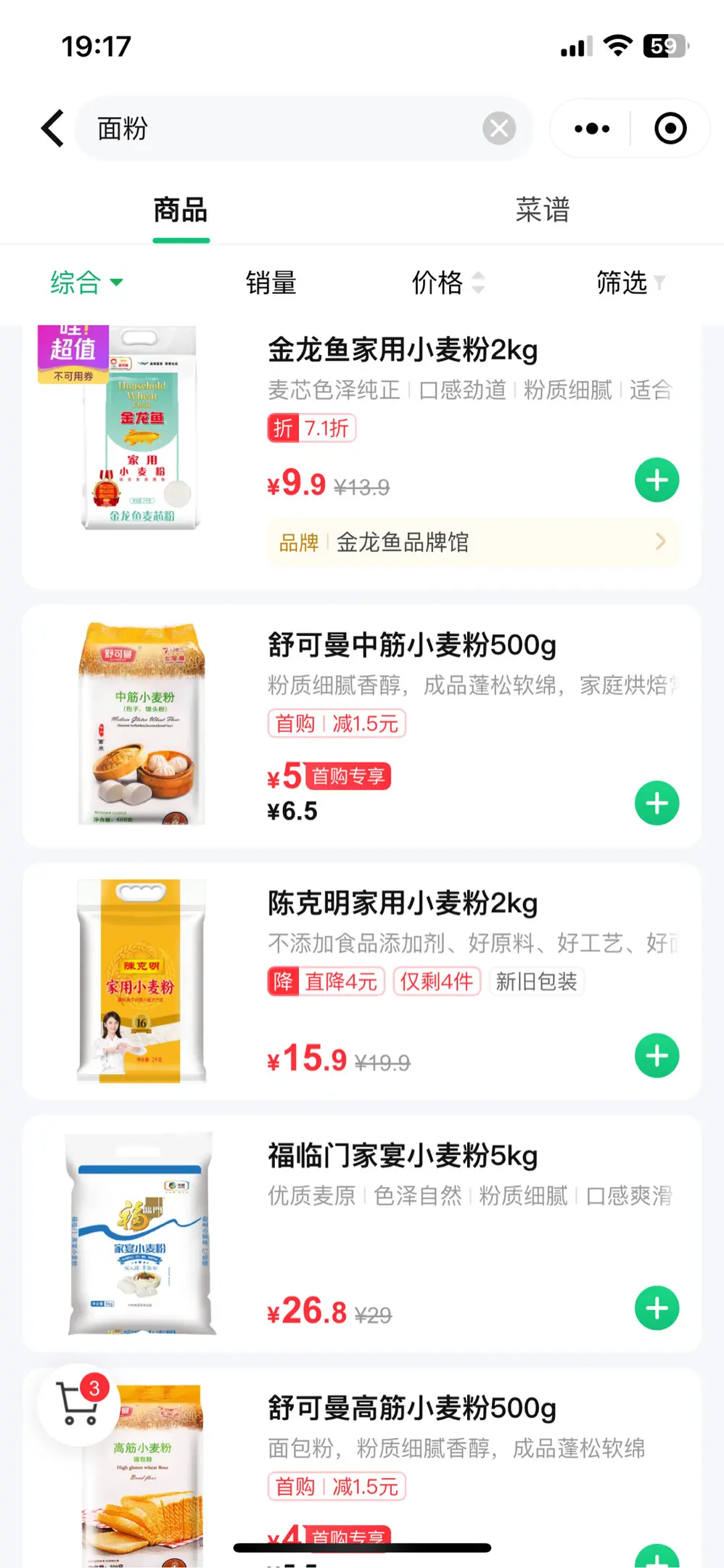724x1568 pixels.
Task: Add 金龙鱼家用小麦粉2kg to cart
Action: (x=657, y=480)
